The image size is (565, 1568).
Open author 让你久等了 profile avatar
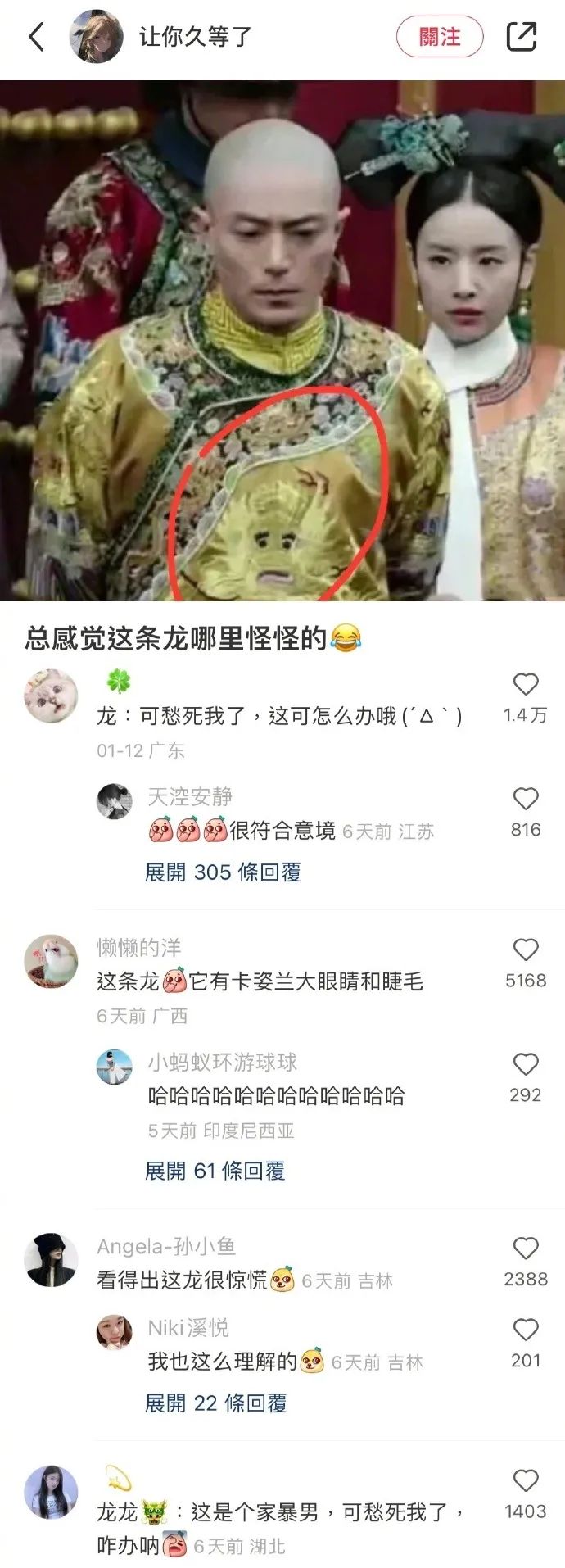coord(97,37)
